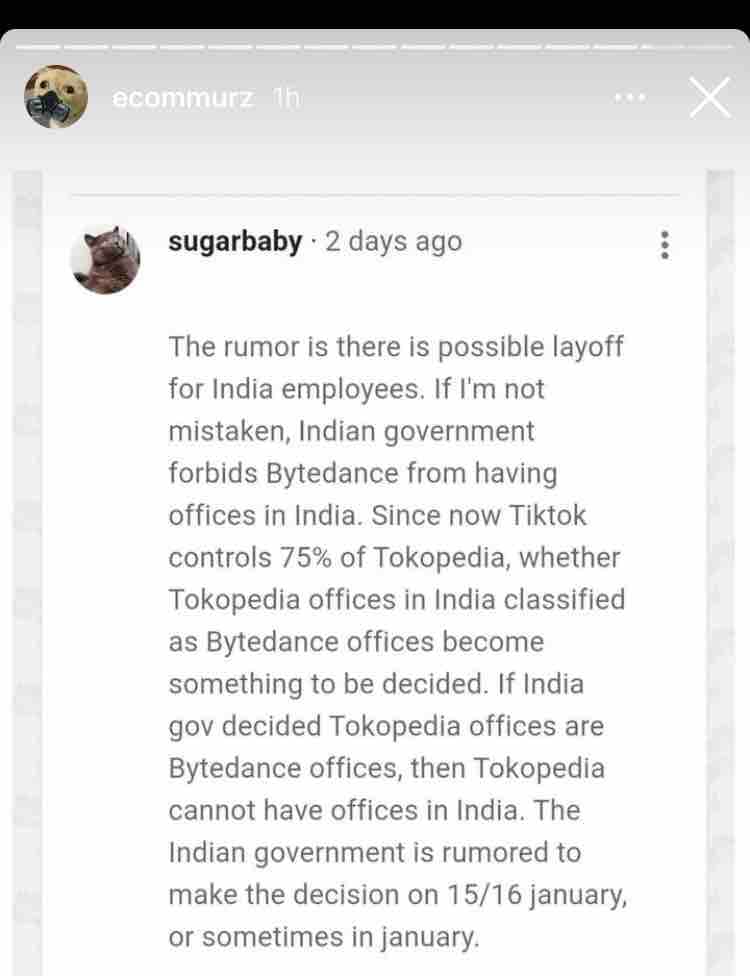The height and width of the screenshot is (976, 750).
Task: Open the story options menu
Action: (x=630, y=98)
